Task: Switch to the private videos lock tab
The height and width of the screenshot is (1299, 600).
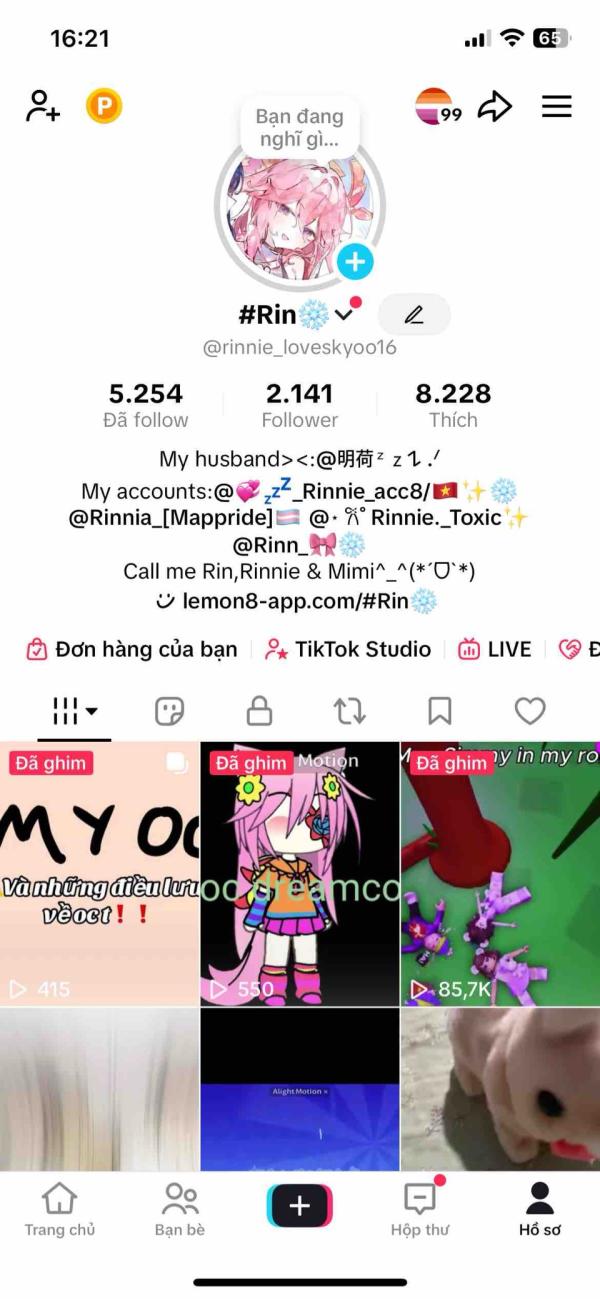Action: tap(260, 711)
